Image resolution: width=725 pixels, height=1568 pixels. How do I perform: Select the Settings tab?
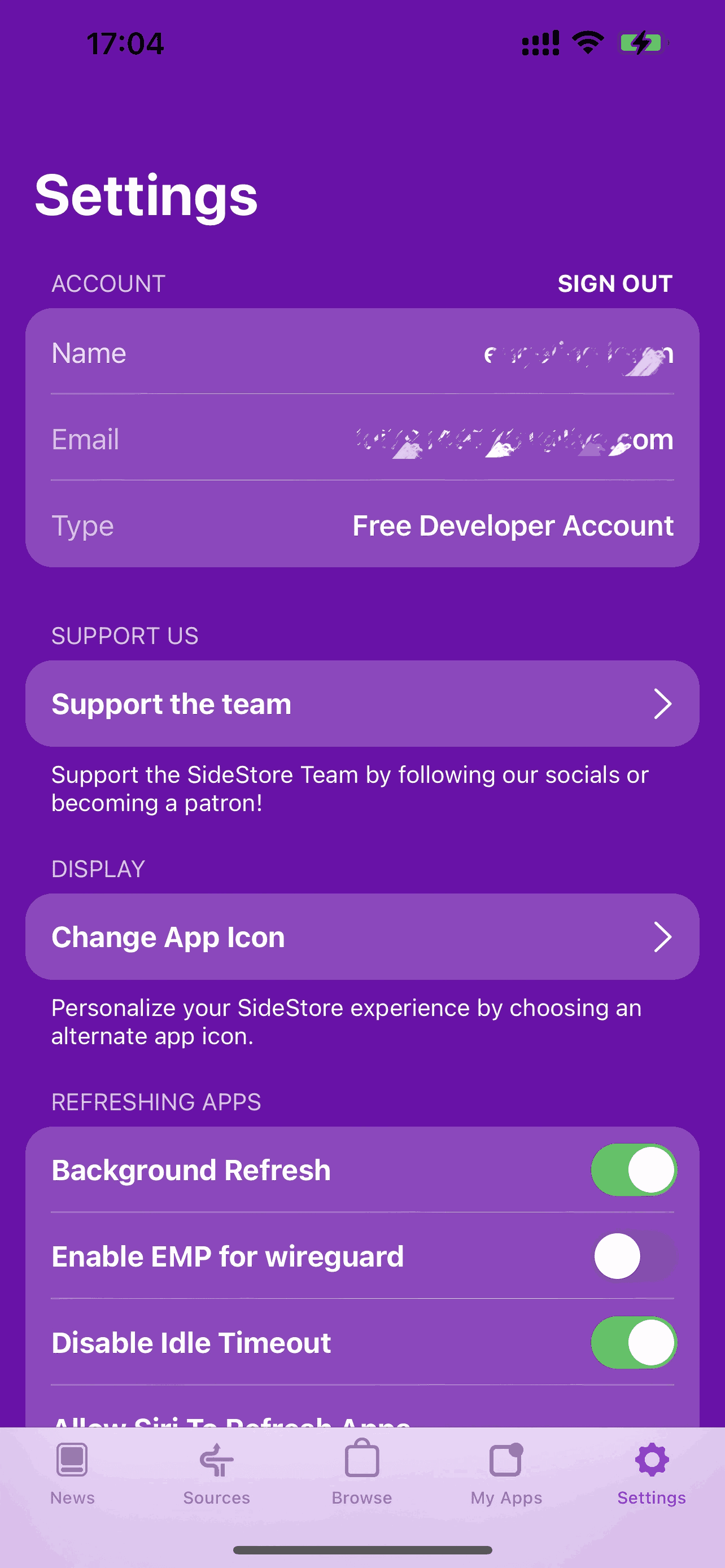pos(652,1472)
